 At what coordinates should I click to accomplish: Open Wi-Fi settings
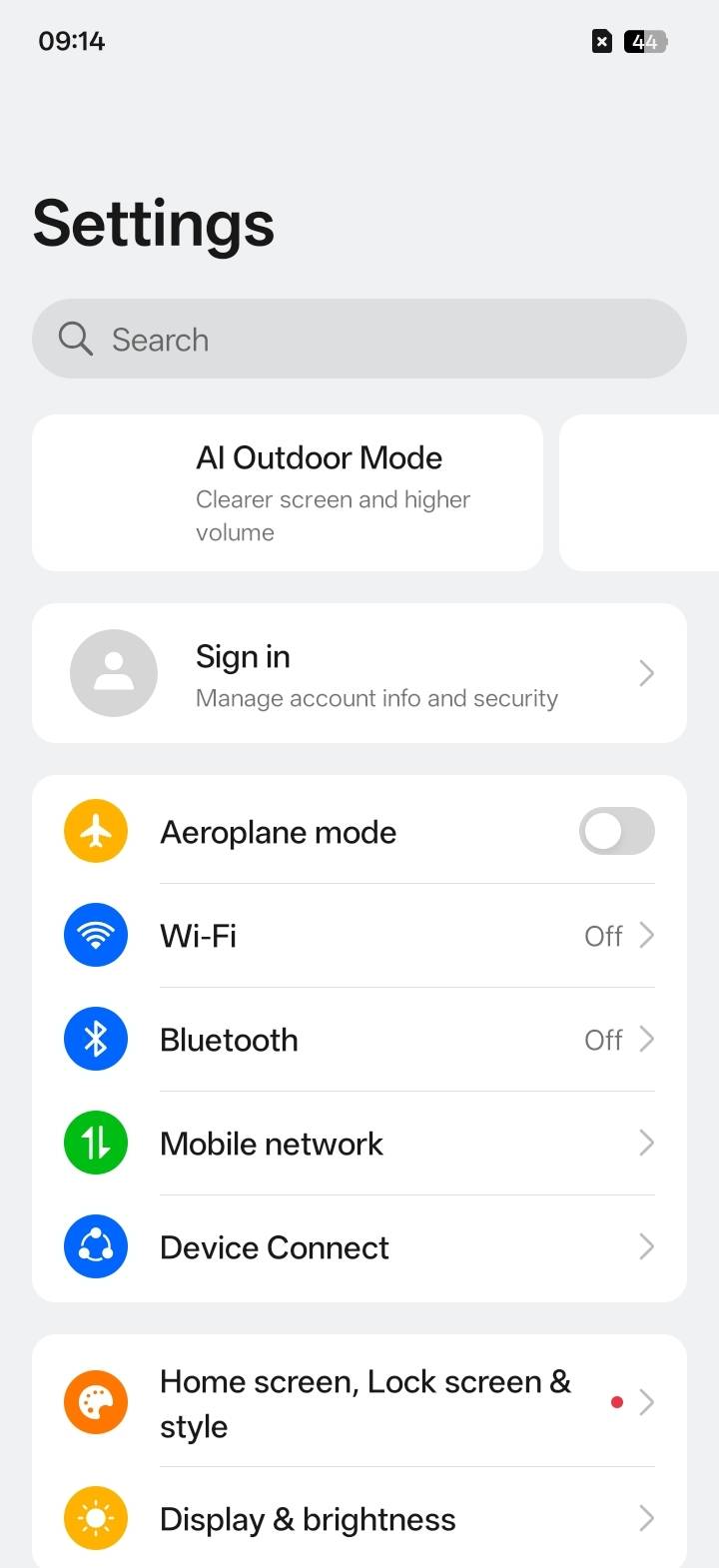click(359, 936)
